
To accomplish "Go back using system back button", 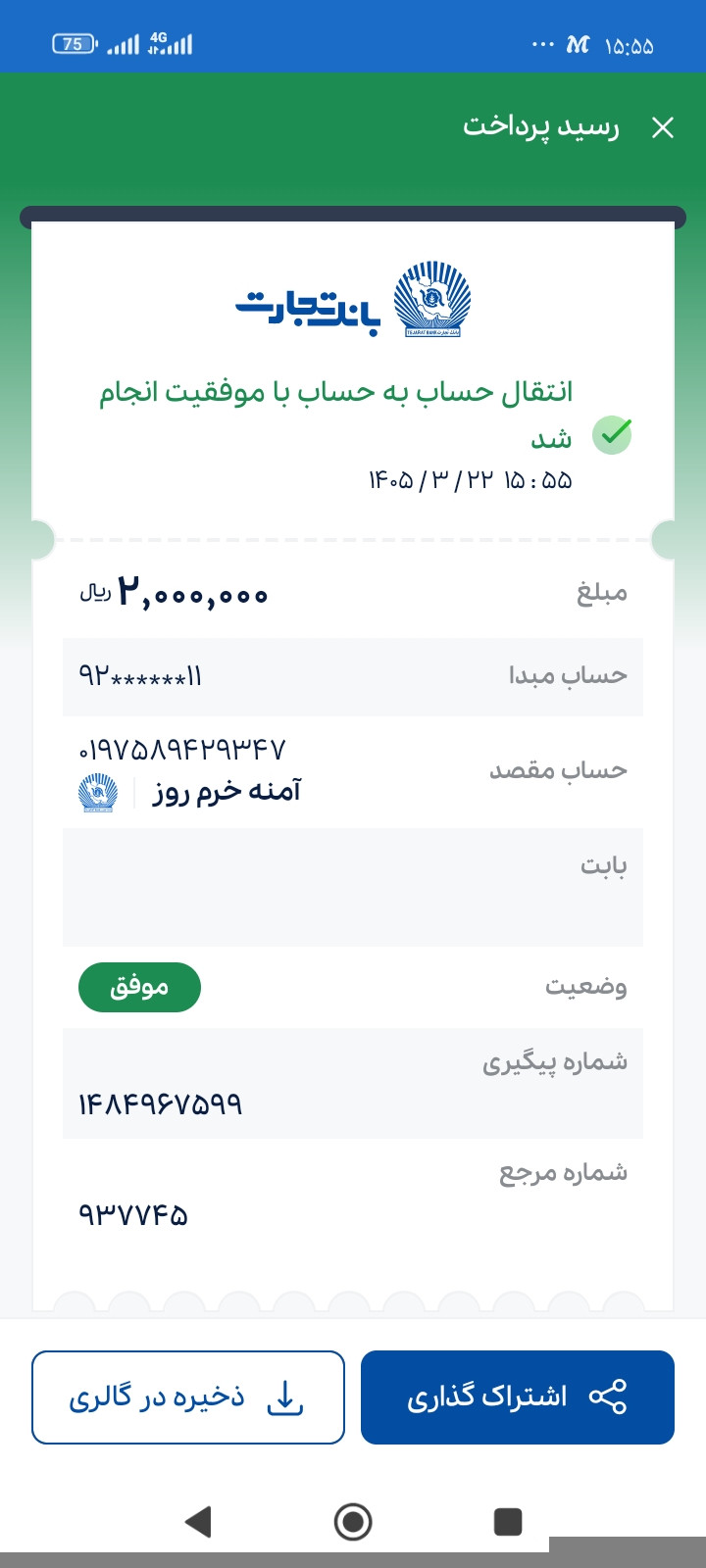I will coord(198,1521).
